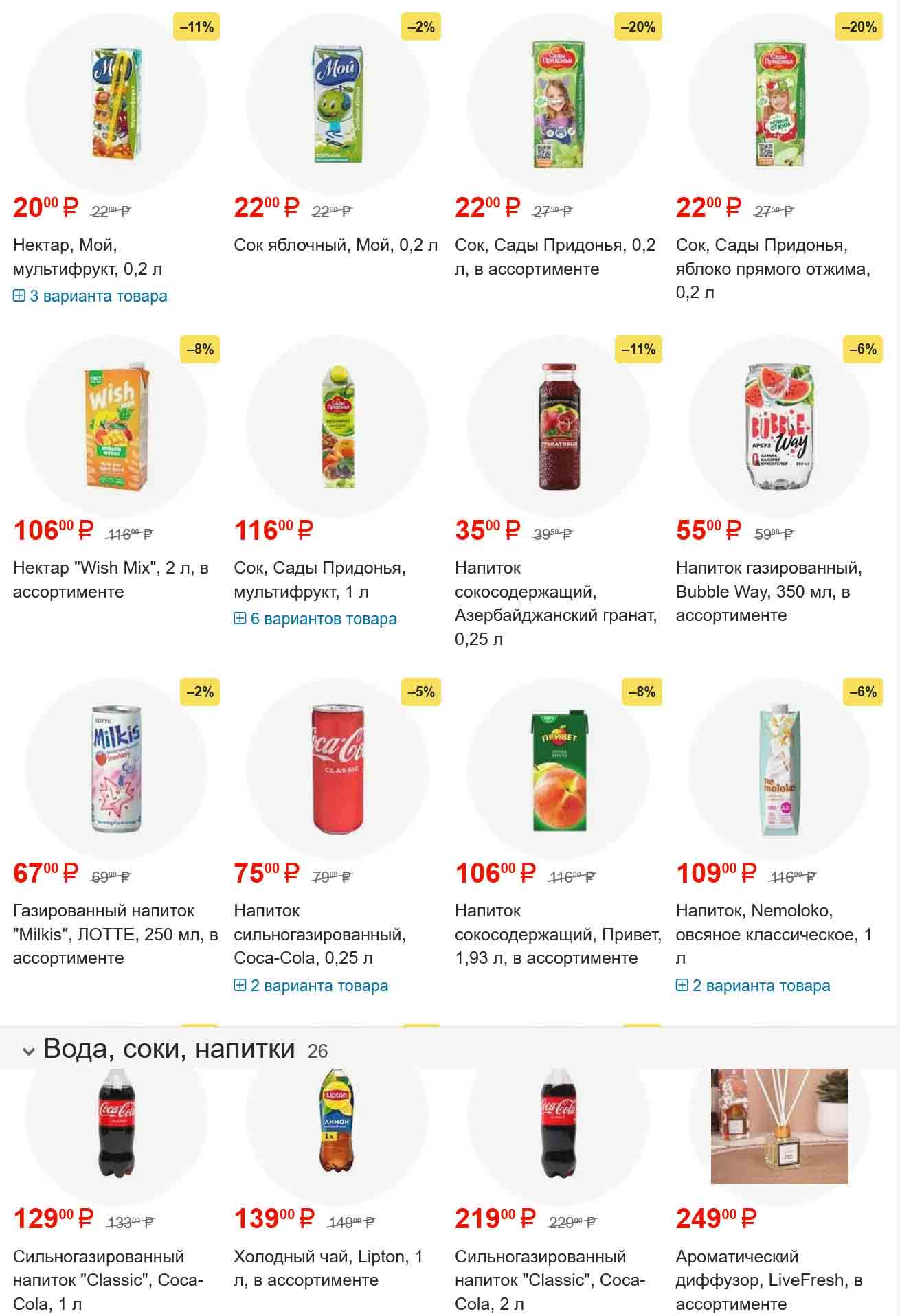Image resolution: width=900 pixels, height=1316 pixels.
Task: Open Milkis ЛОТТЕ 250 мл product
Action: (x=115, y=934)
